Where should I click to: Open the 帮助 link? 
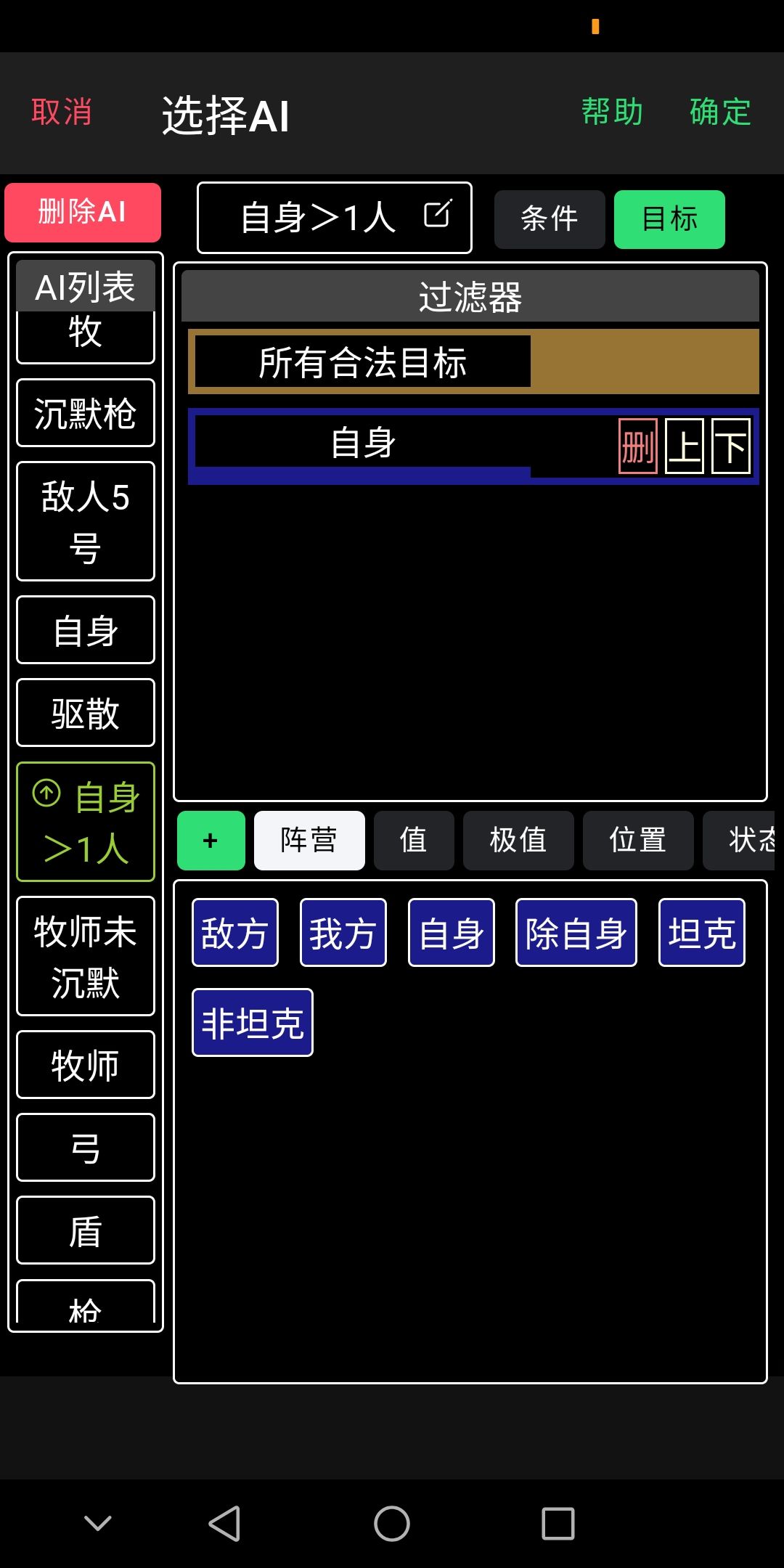tap(612, 111)
